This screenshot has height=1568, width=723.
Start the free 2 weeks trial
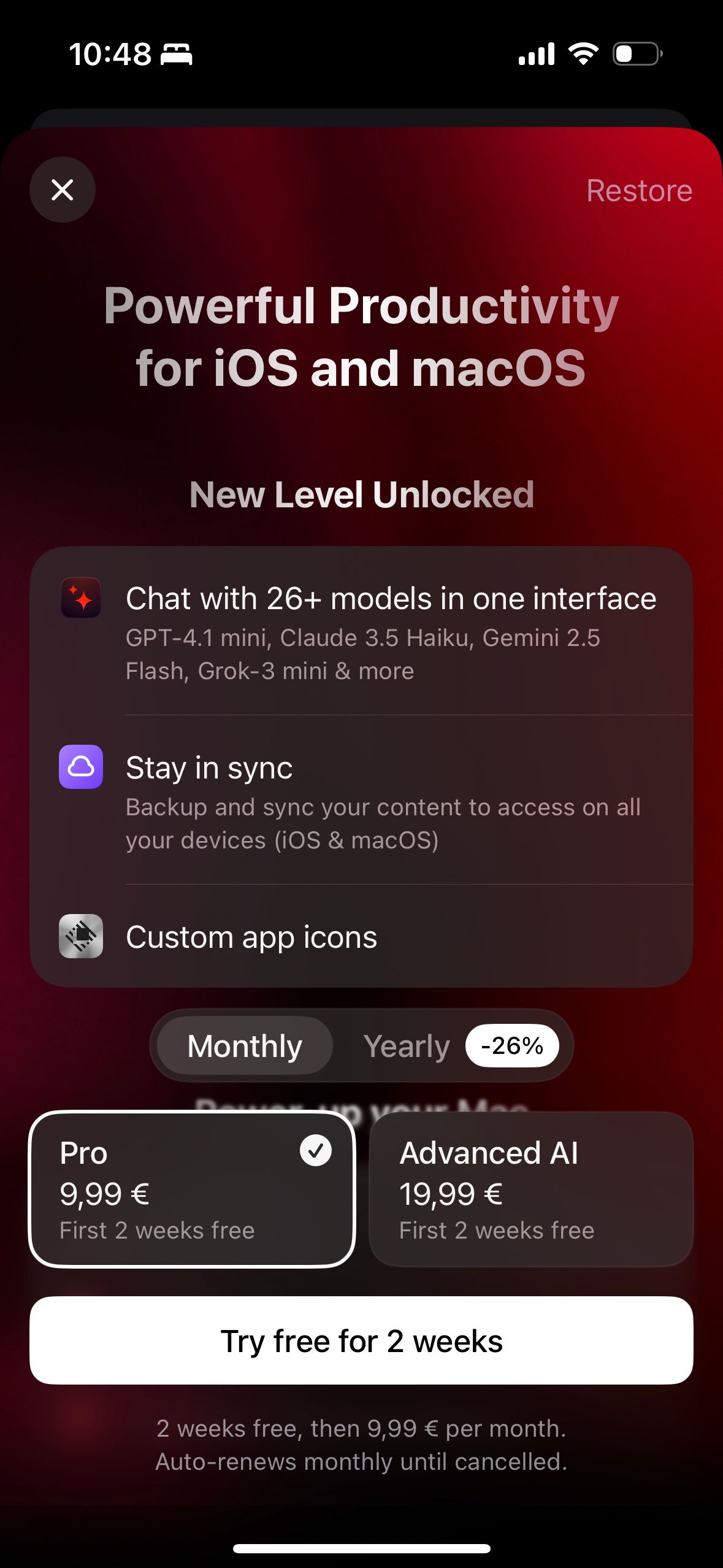click(361, 1340)
